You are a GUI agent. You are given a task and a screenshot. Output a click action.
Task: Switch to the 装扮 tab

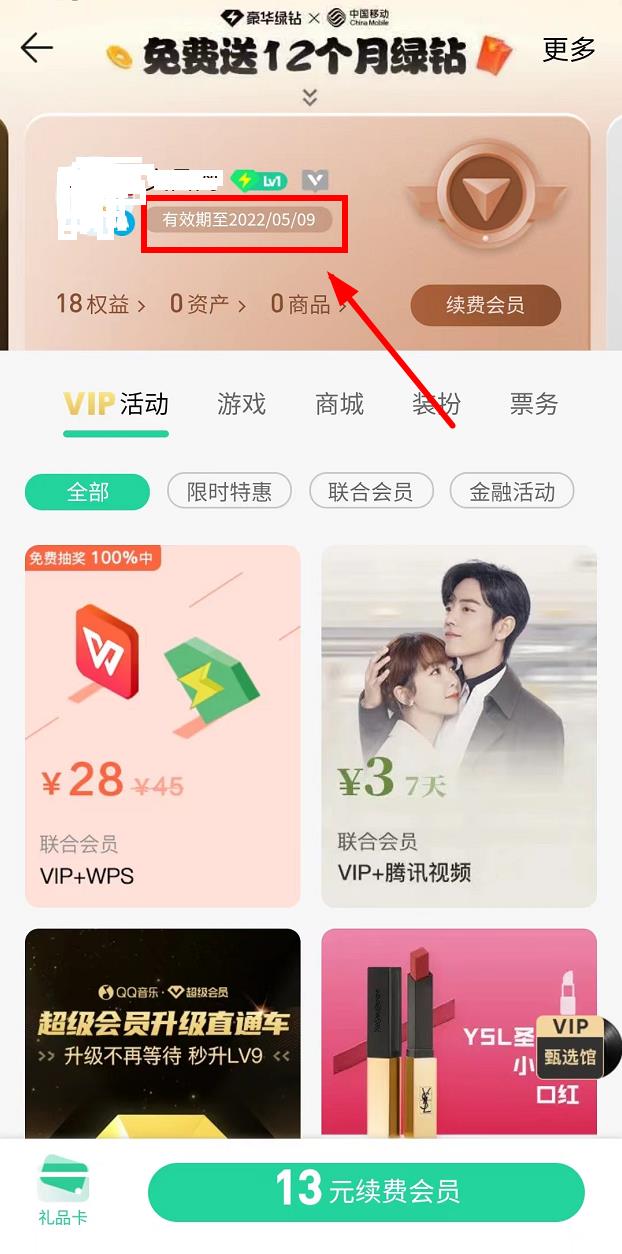[437, 404]
